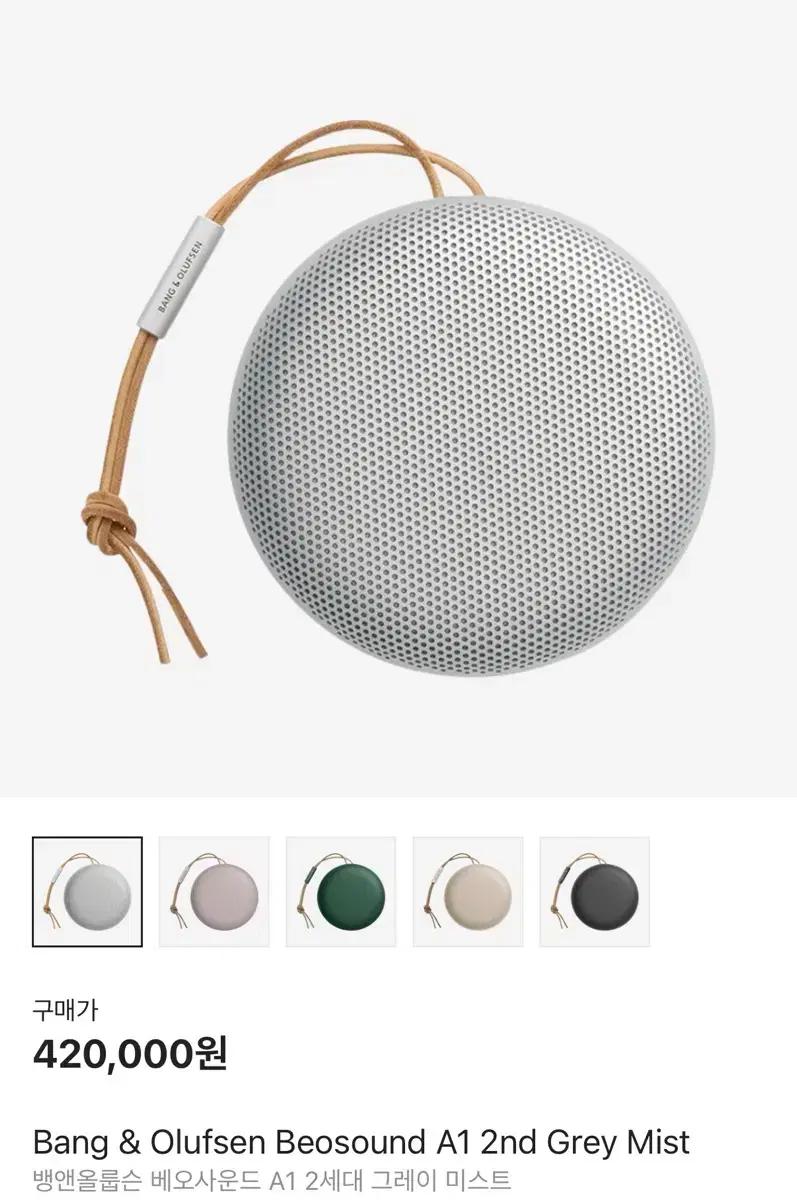The image size is (797, 1200).
Task: Select the black speaker color thumbnail
Action: (595, 891)
